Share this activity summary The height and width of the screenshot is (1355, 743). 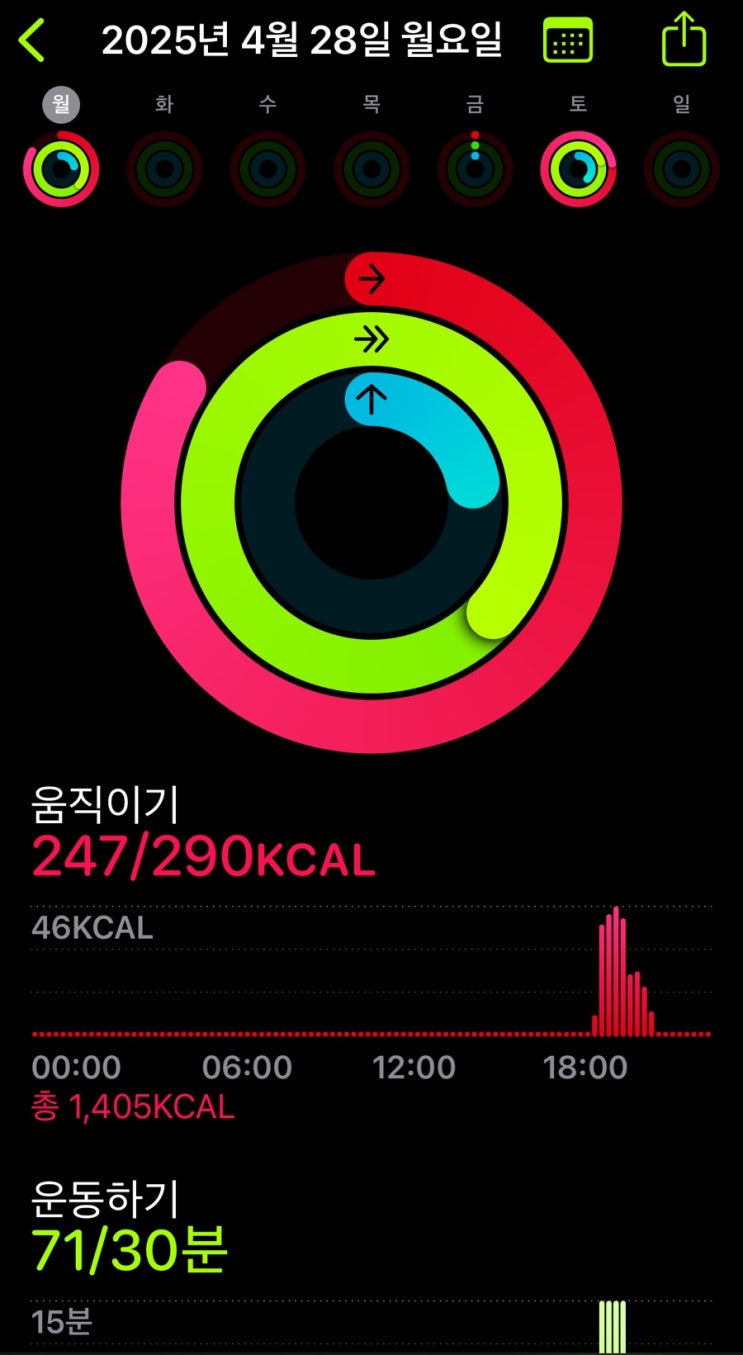click(684, 42)
